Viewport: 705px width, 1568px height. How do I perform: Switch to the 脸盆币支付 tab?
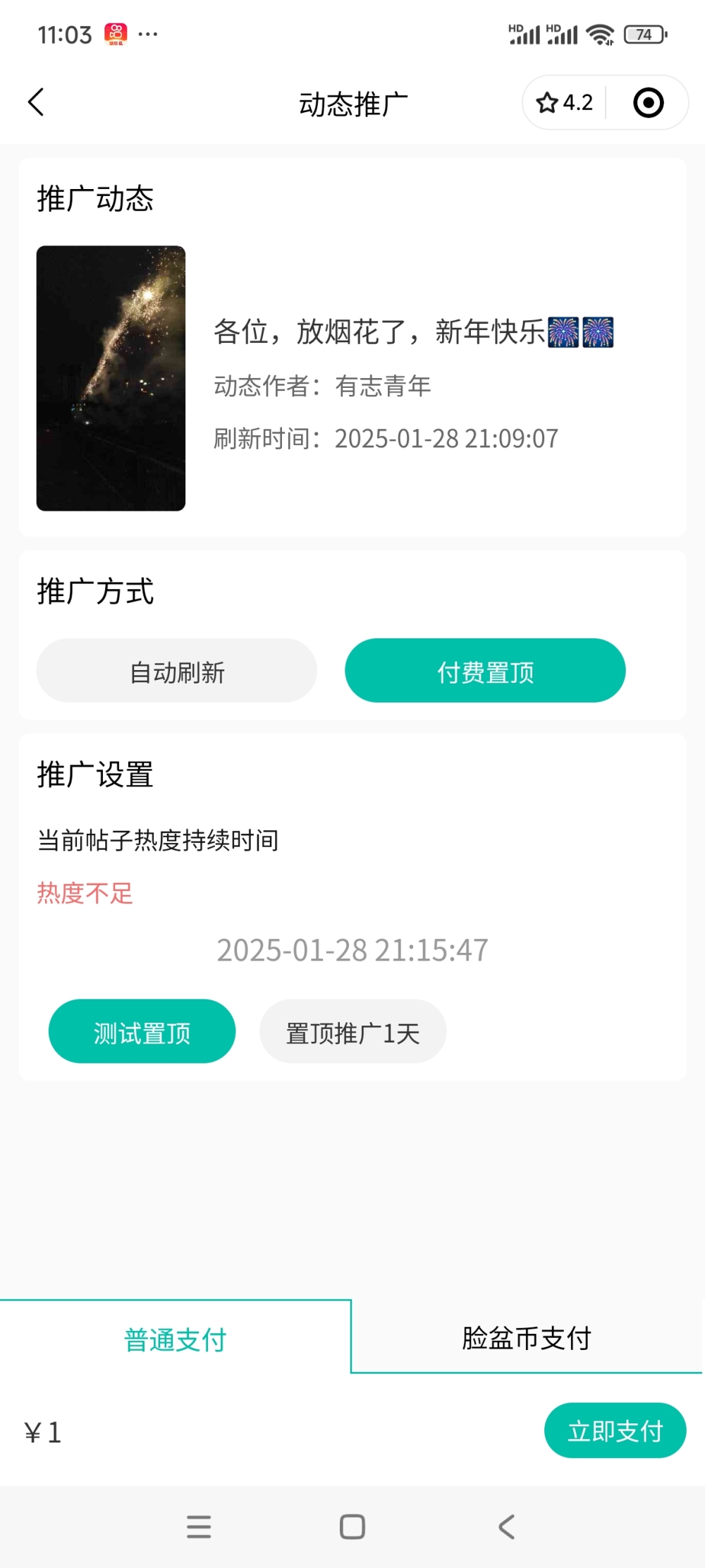pyautogui.click(x=527, y=1338)
